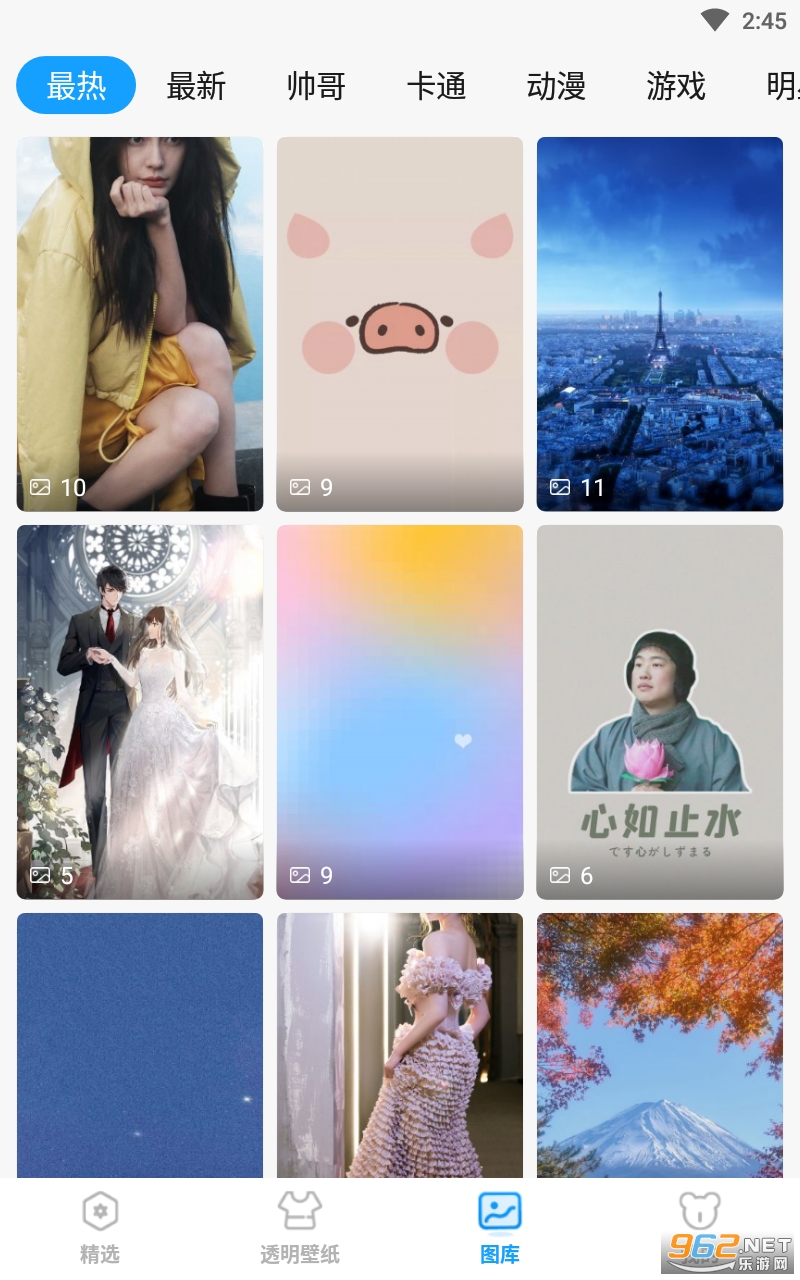Open the 游戏 category tab
Viewport: 800px width, 1280px height.
click(676, 86)
